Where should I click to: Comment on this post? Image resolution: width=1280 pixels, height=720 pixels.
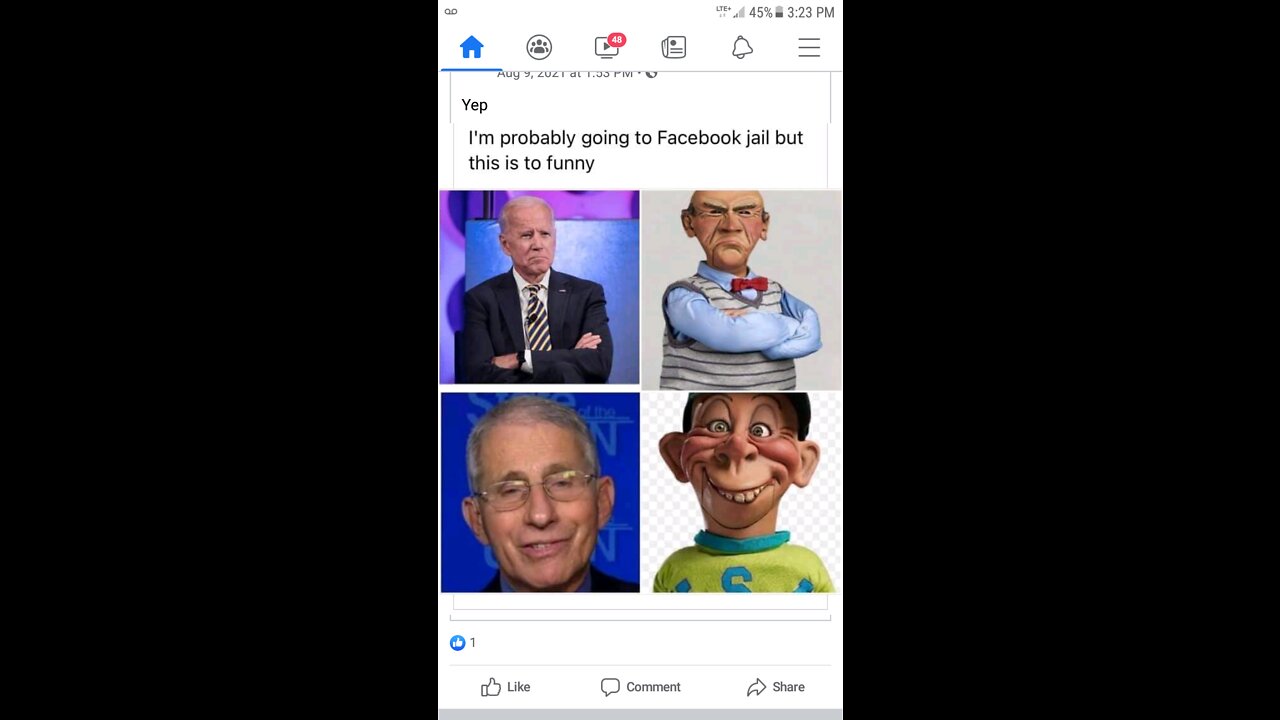tap(641, 687)
